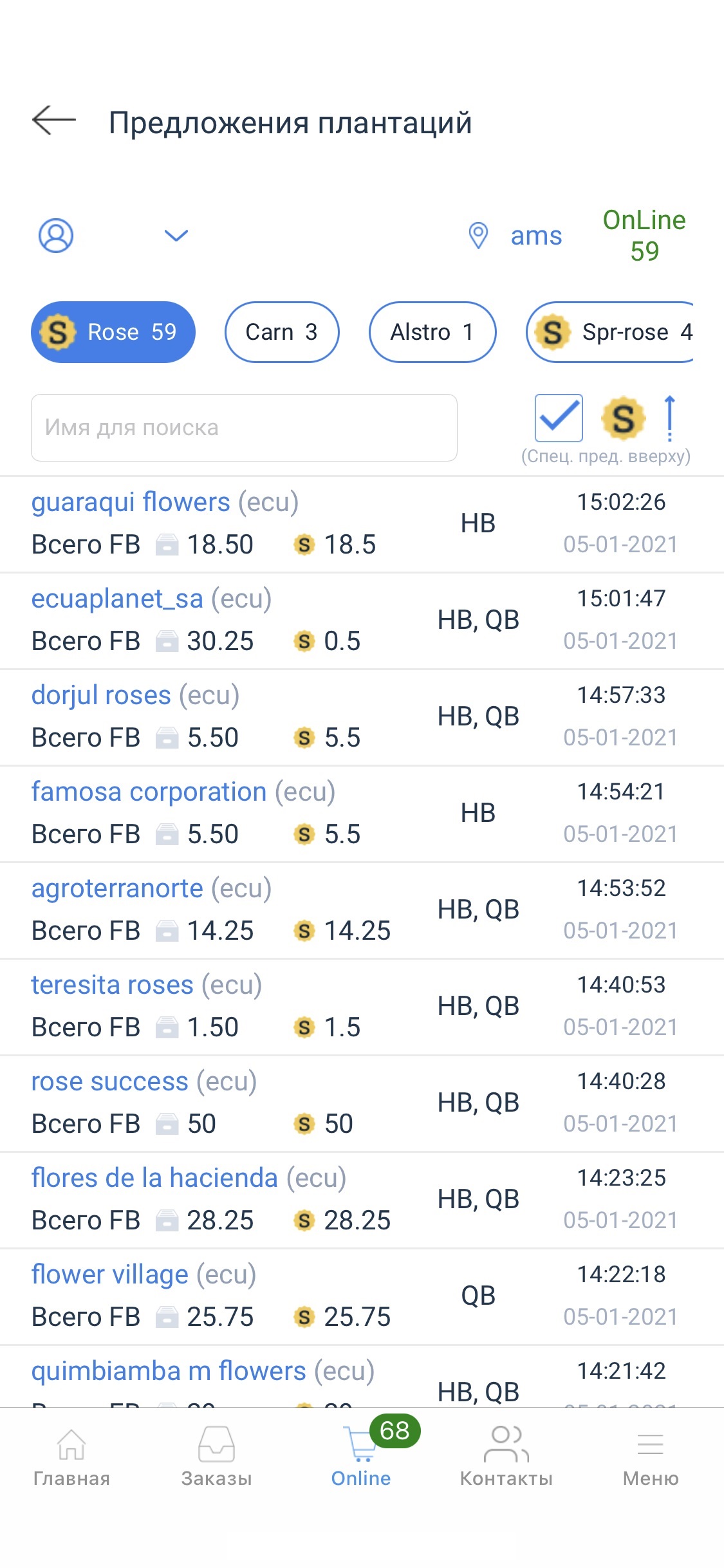724x1568 pixels.
Task: Focus the name search field
Action: (244, 427)
